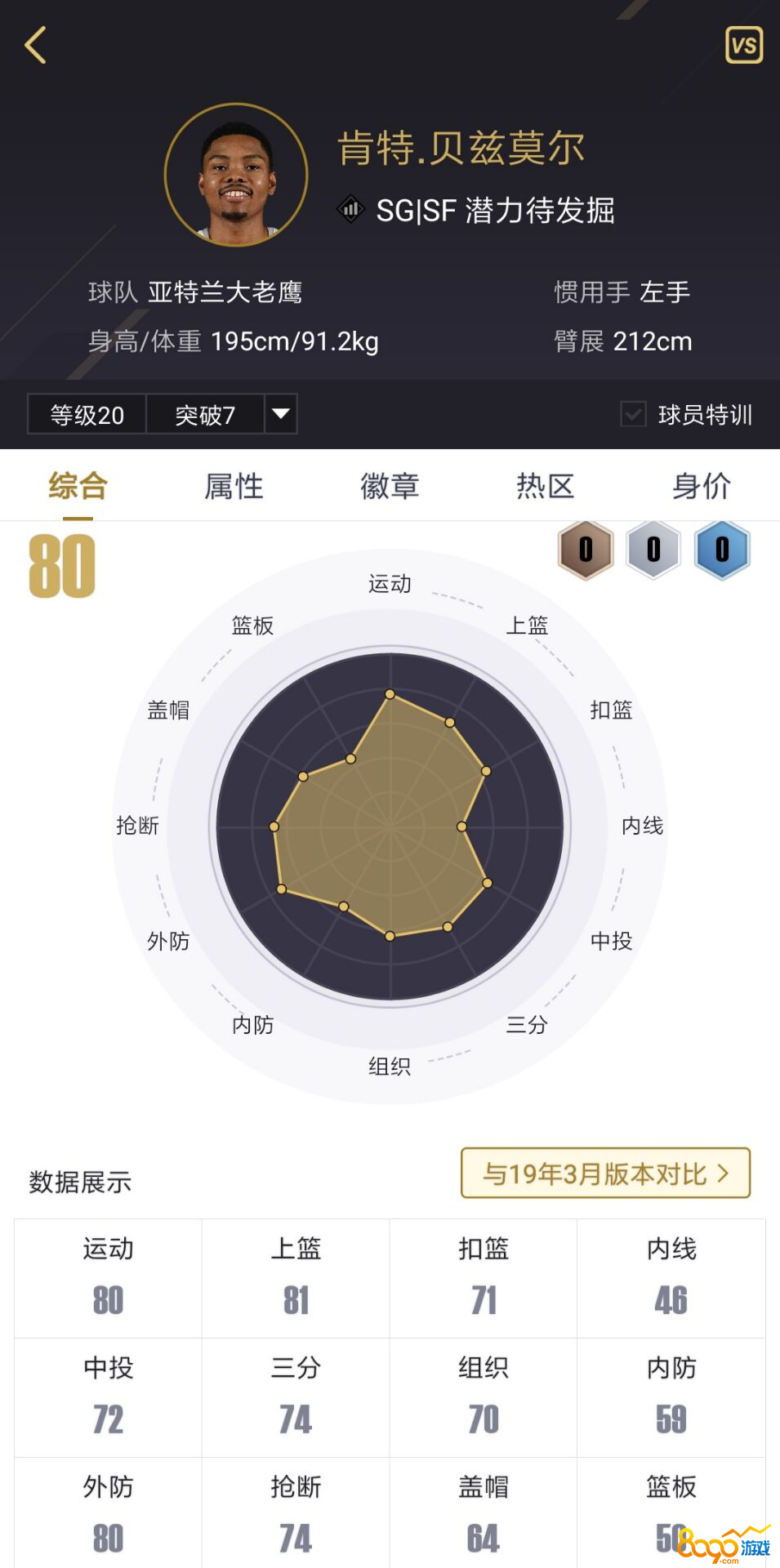The width and height of the screenshot is (780, 1568).
Task: Open the VS player comparison icon
Action: coord(743,45)
